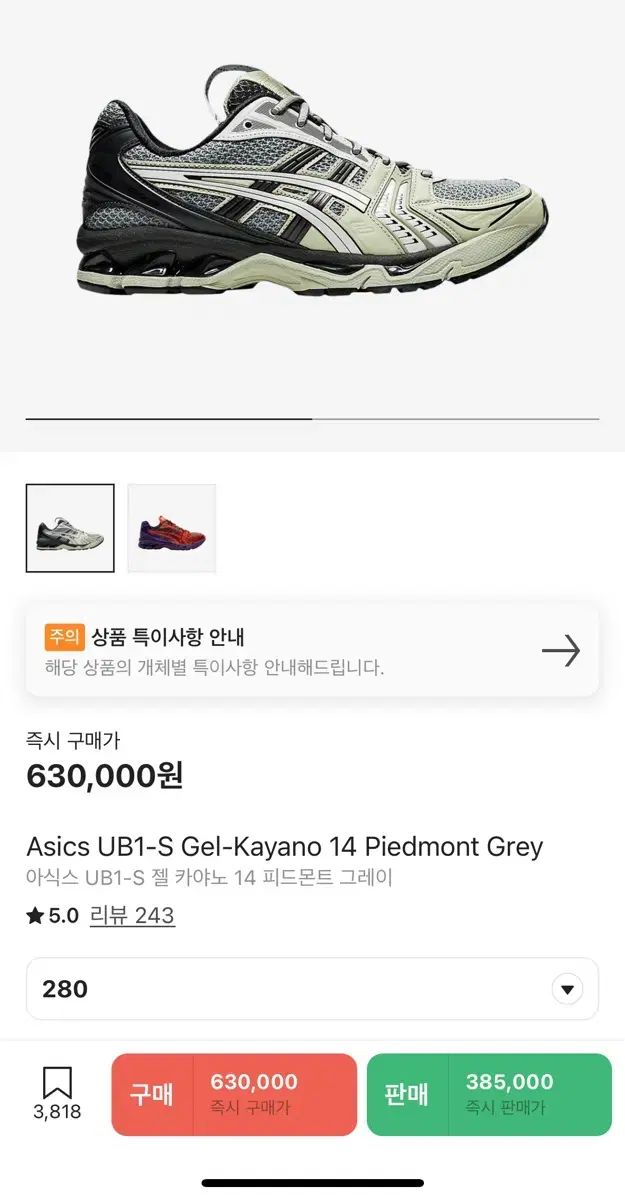Image resolution: width=625 pixels, height=1200 pixels.
Task: Open the 리뷰 243 reviews link
Action: click(132, 915)
